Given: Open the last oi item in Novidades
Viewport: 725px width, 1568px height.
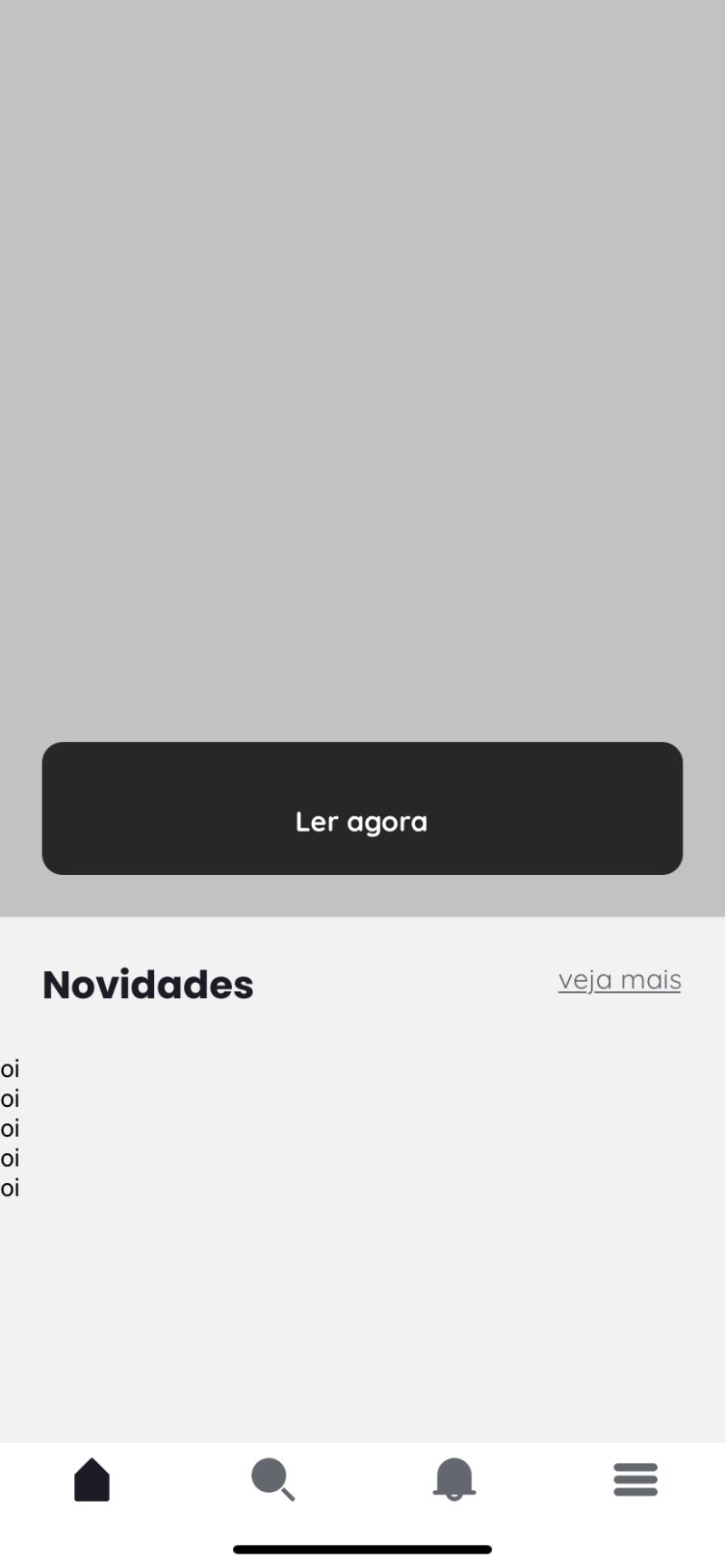Looking at the screenshot, I should point(9,1188).
